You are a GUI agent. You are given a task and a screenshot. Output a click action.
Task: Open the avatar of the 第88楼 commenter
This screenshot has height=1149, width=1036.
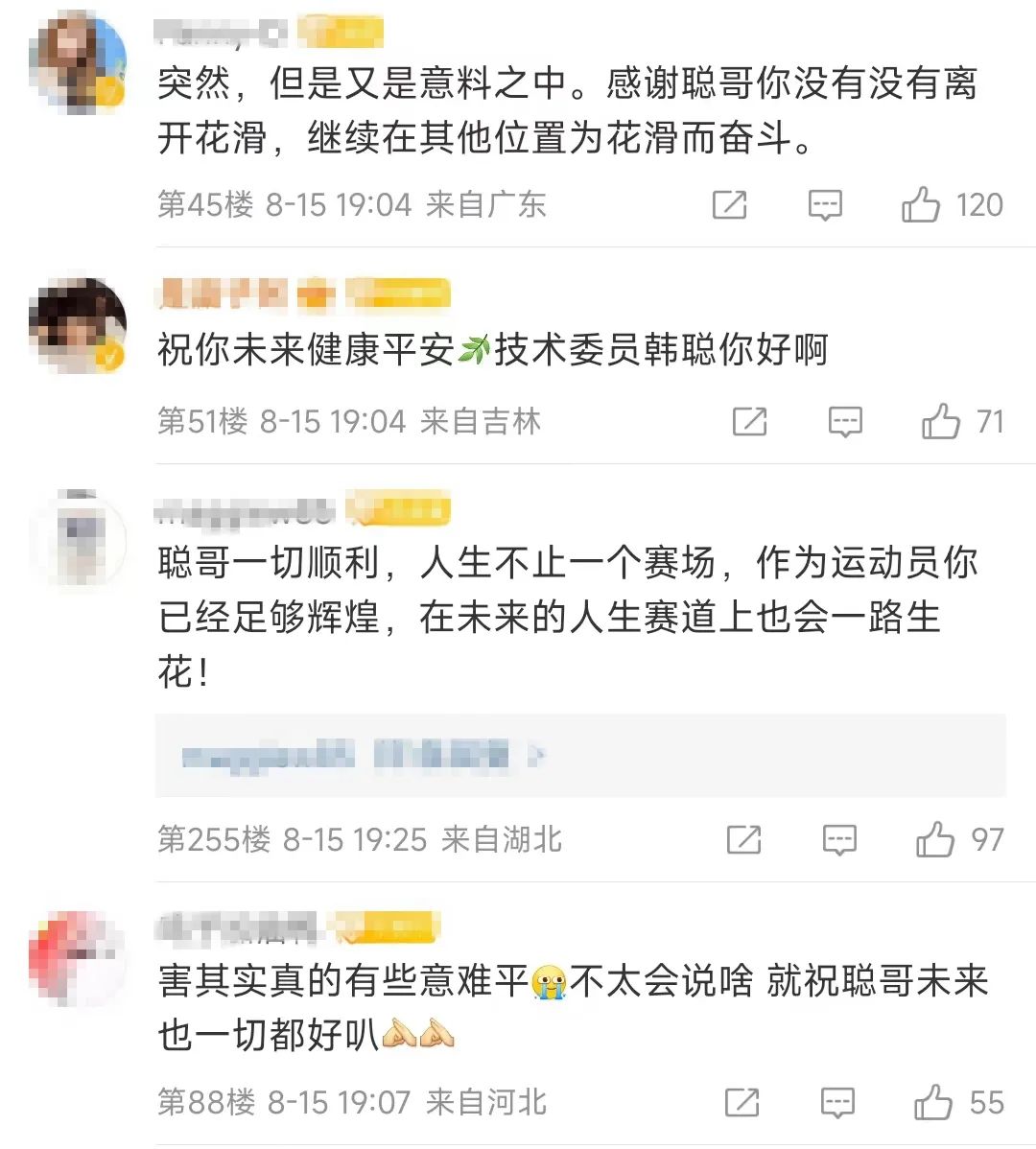[x=79, y=959]
